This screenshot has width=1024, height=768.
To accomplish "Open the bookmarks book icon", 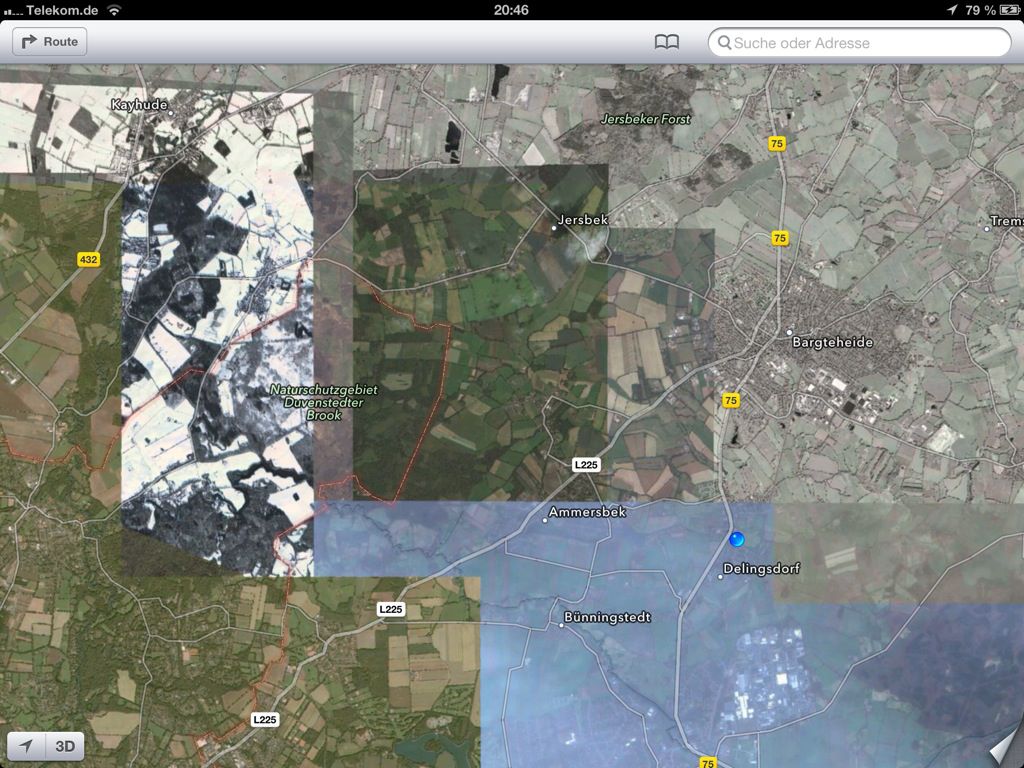I will [x=666, y=42].
